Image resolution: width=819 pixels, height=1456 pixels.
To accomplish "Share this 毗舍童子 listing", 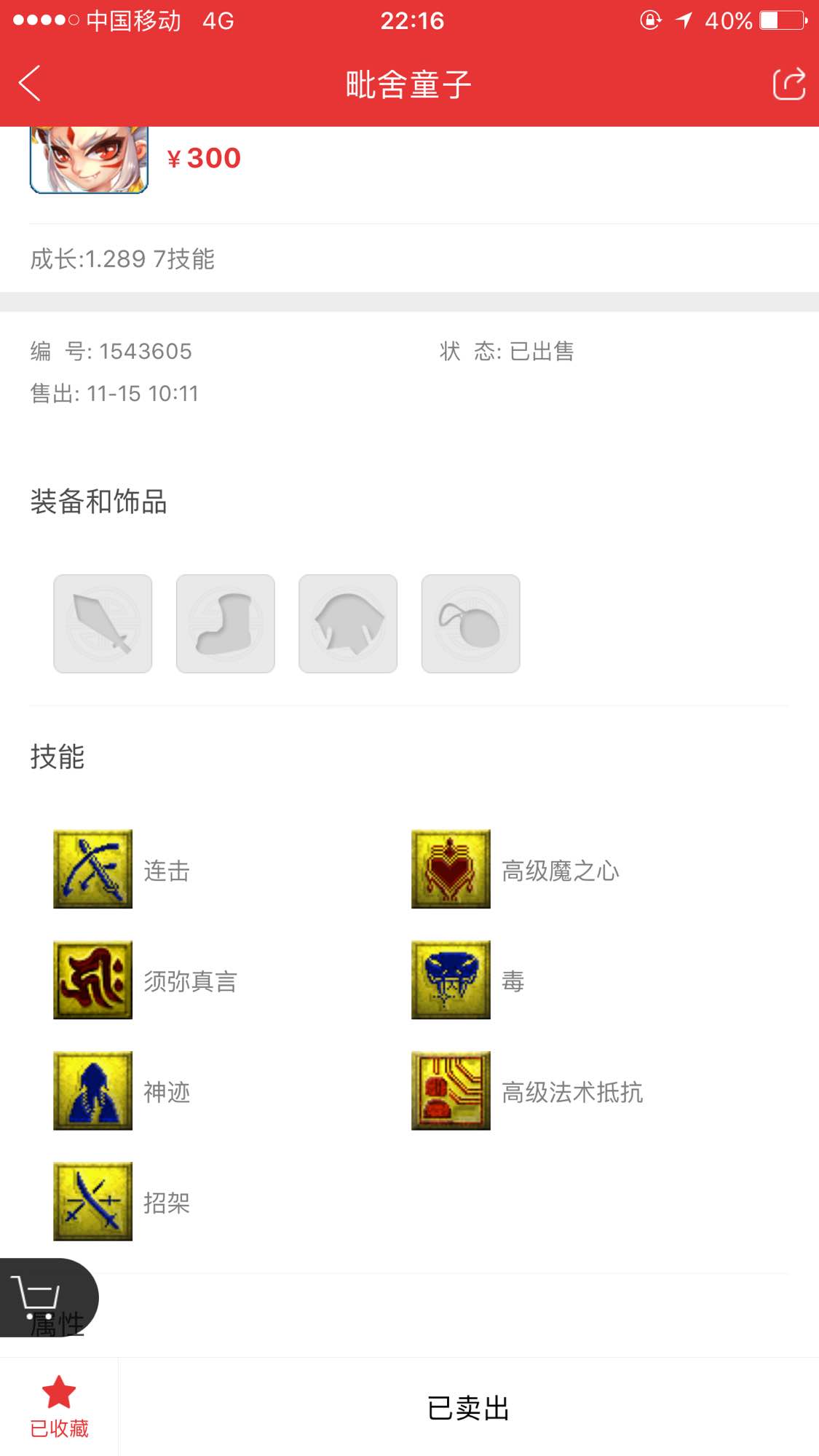I will tap(789, 84).
